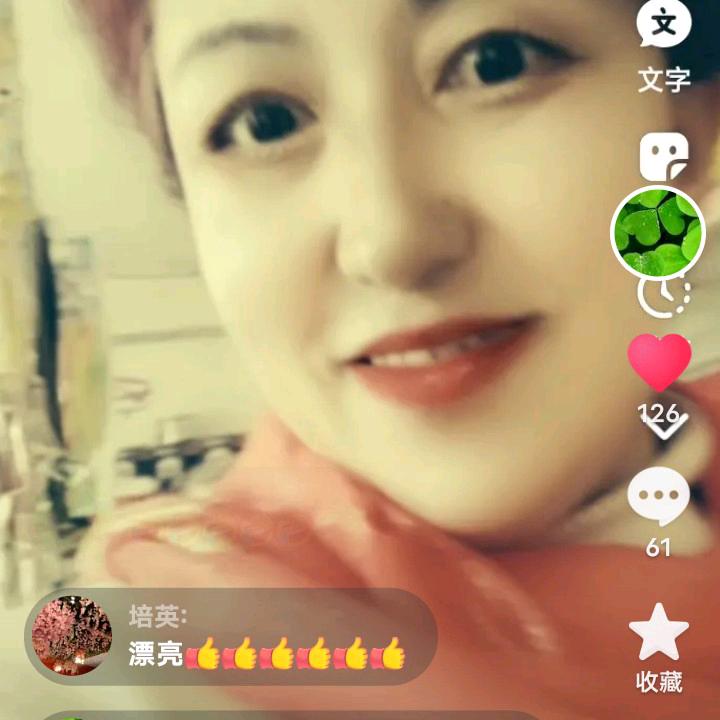Open the comments bubble
Image resolution: width=720 pixels, height=720 pixels.
659,497
